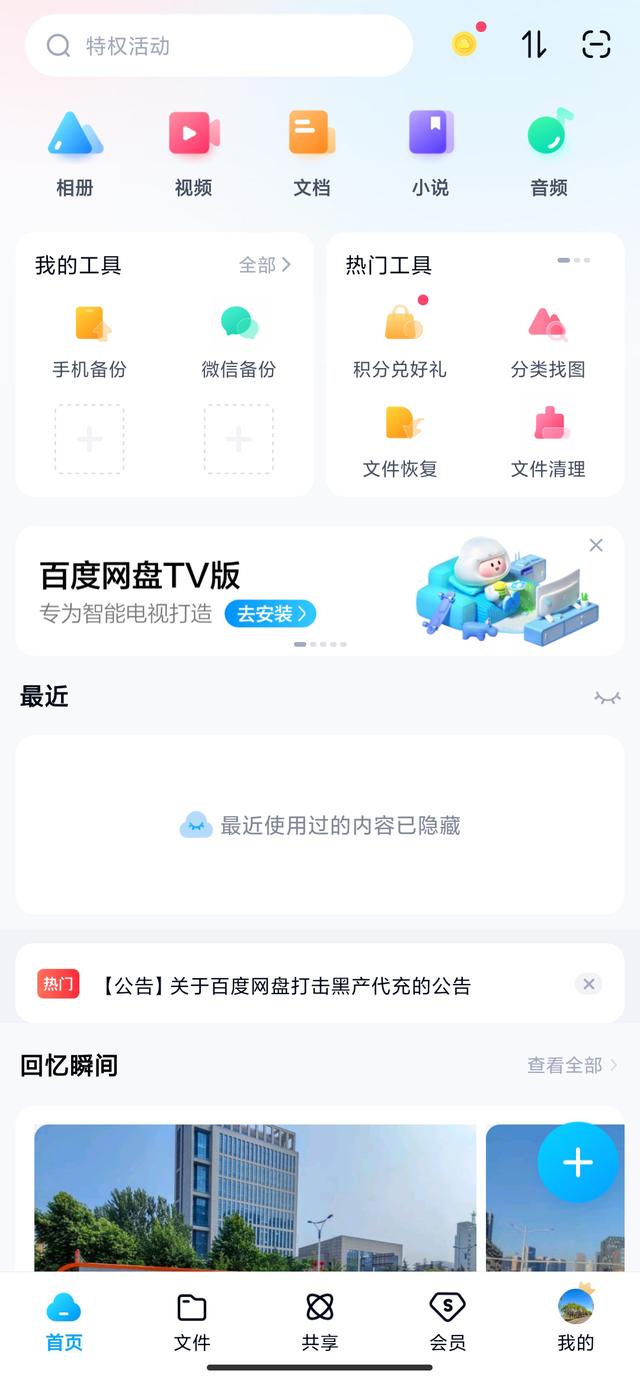This screenshot has height=1380, width=640.
Task: Tap the 特权活动 search box
Action: point(218,46)
